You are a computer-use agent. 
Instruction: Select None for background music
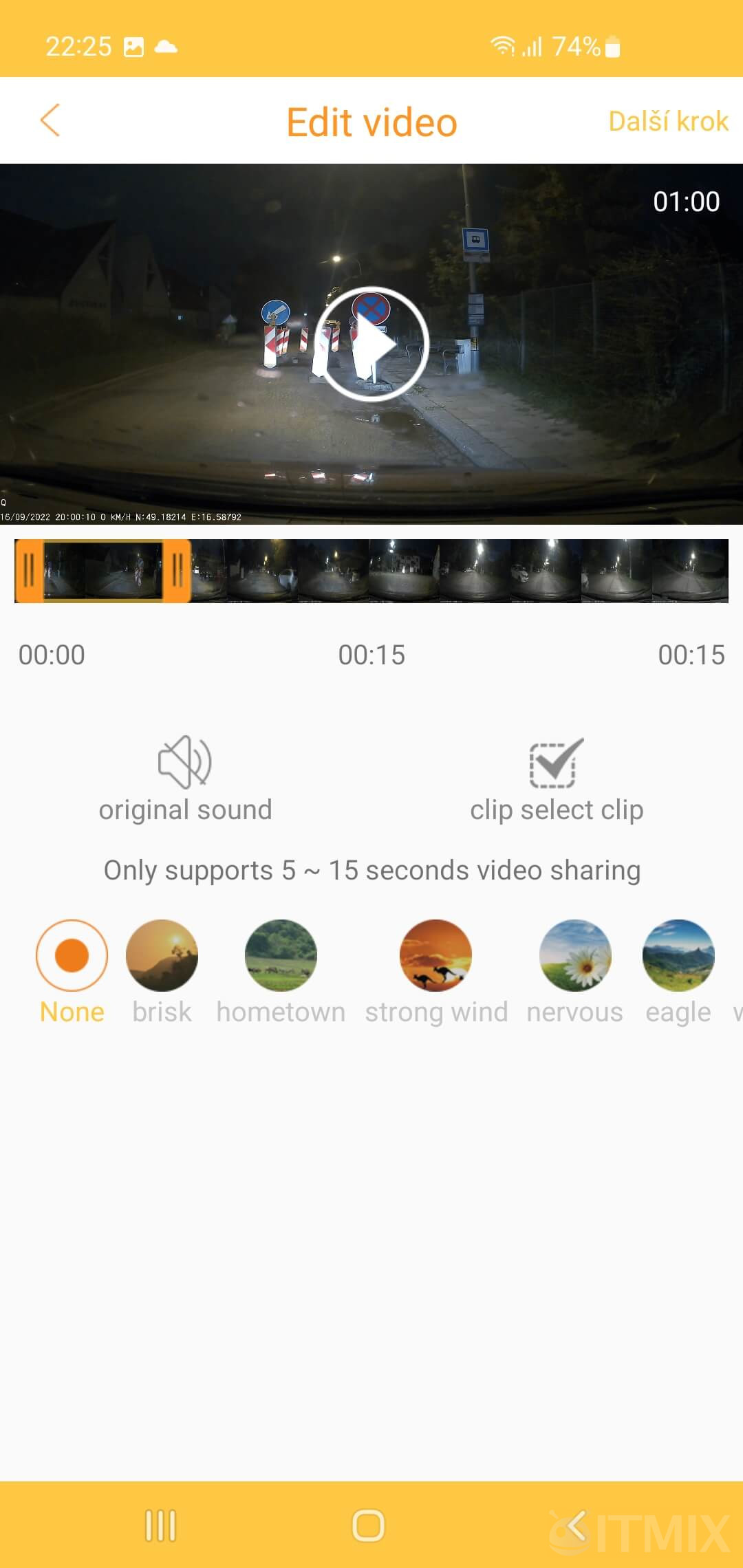click(x=72, y=955)
